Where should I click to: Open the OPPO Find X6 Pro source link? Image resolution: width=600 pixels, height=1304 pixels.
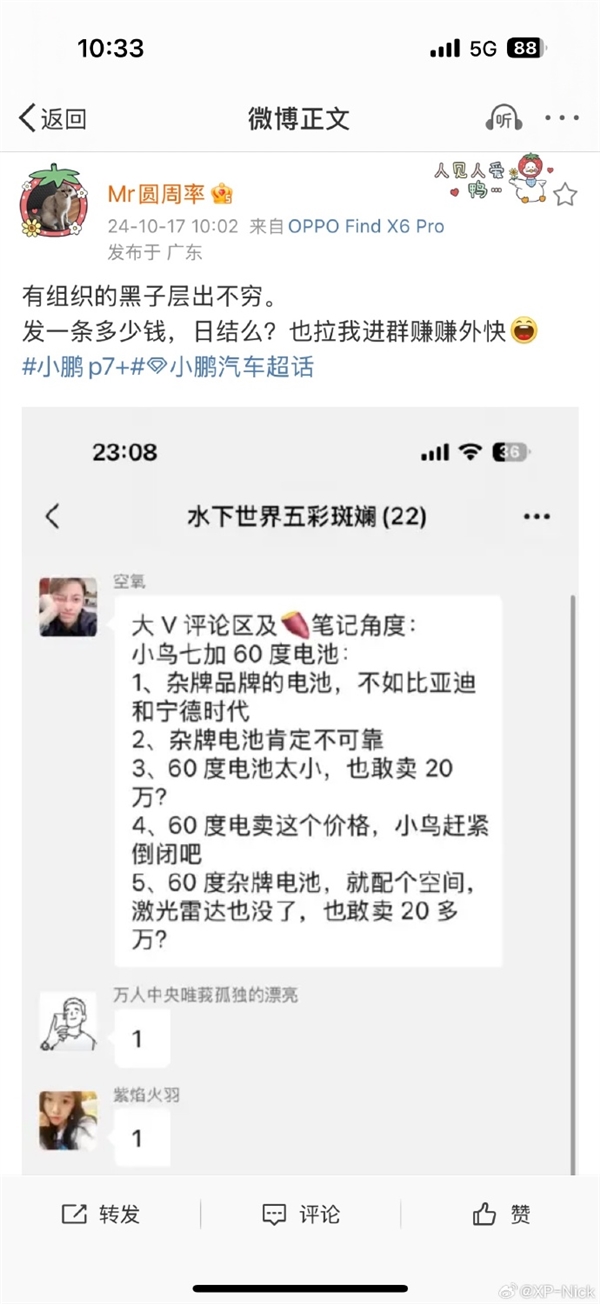pos(366,226)
